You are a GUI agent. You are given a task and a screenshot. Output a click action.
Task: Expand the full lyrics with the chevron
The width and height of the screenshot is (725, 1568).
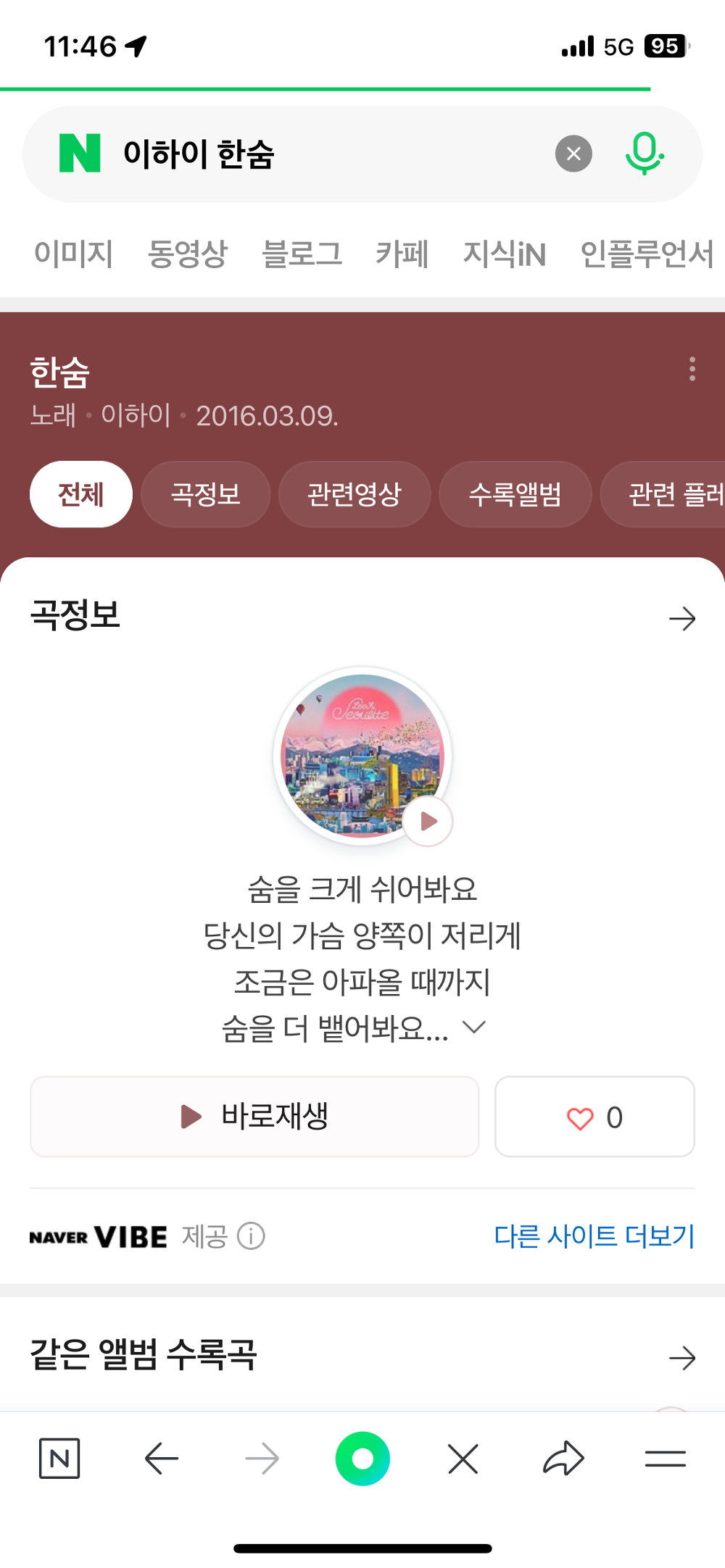[475, 1027]
